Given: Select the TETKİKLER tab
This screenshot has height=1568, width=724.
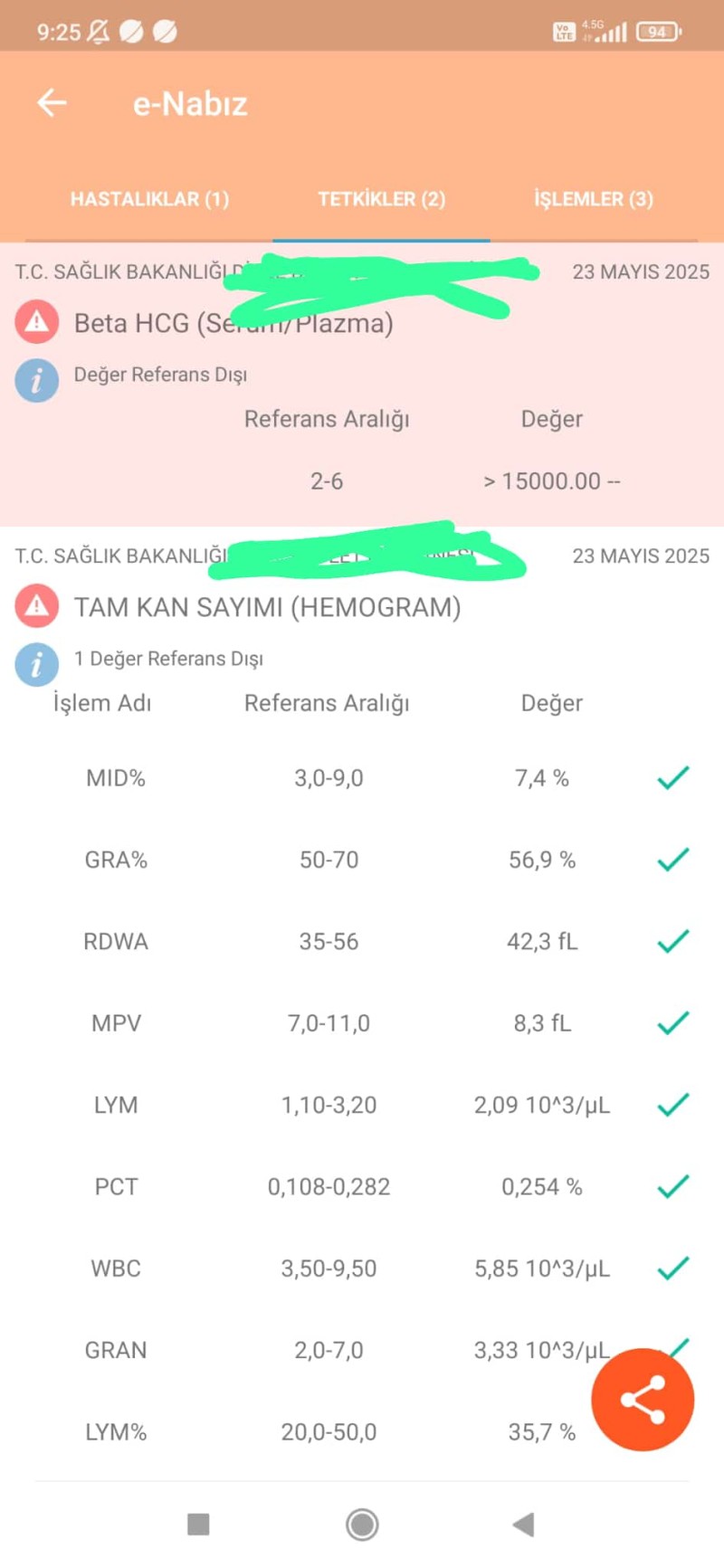Looking at the screenshot, I should click(x=381, y=199).
